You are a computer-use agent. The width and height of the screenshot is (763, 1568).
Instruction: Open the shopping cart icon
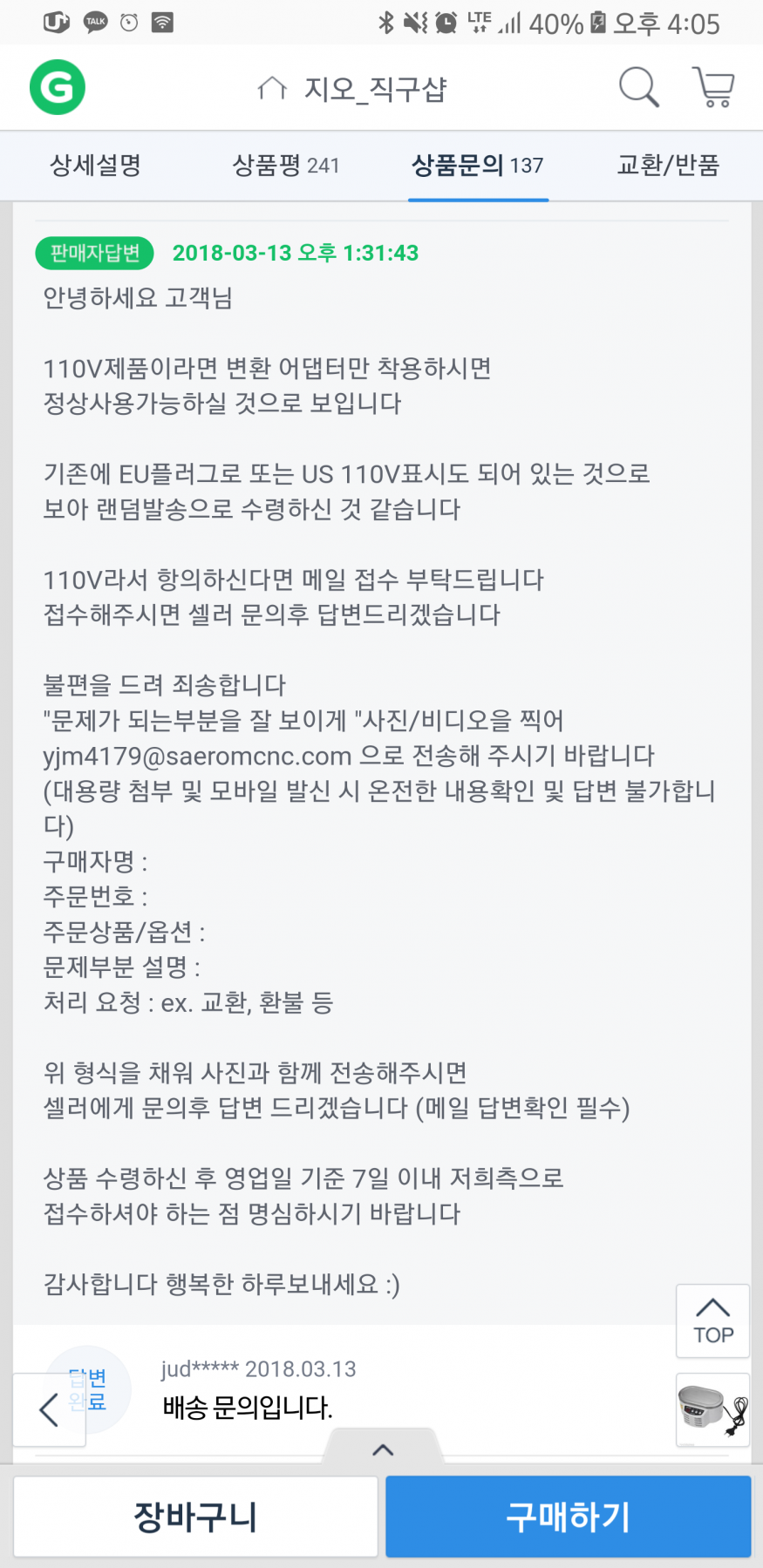(714, 87)
